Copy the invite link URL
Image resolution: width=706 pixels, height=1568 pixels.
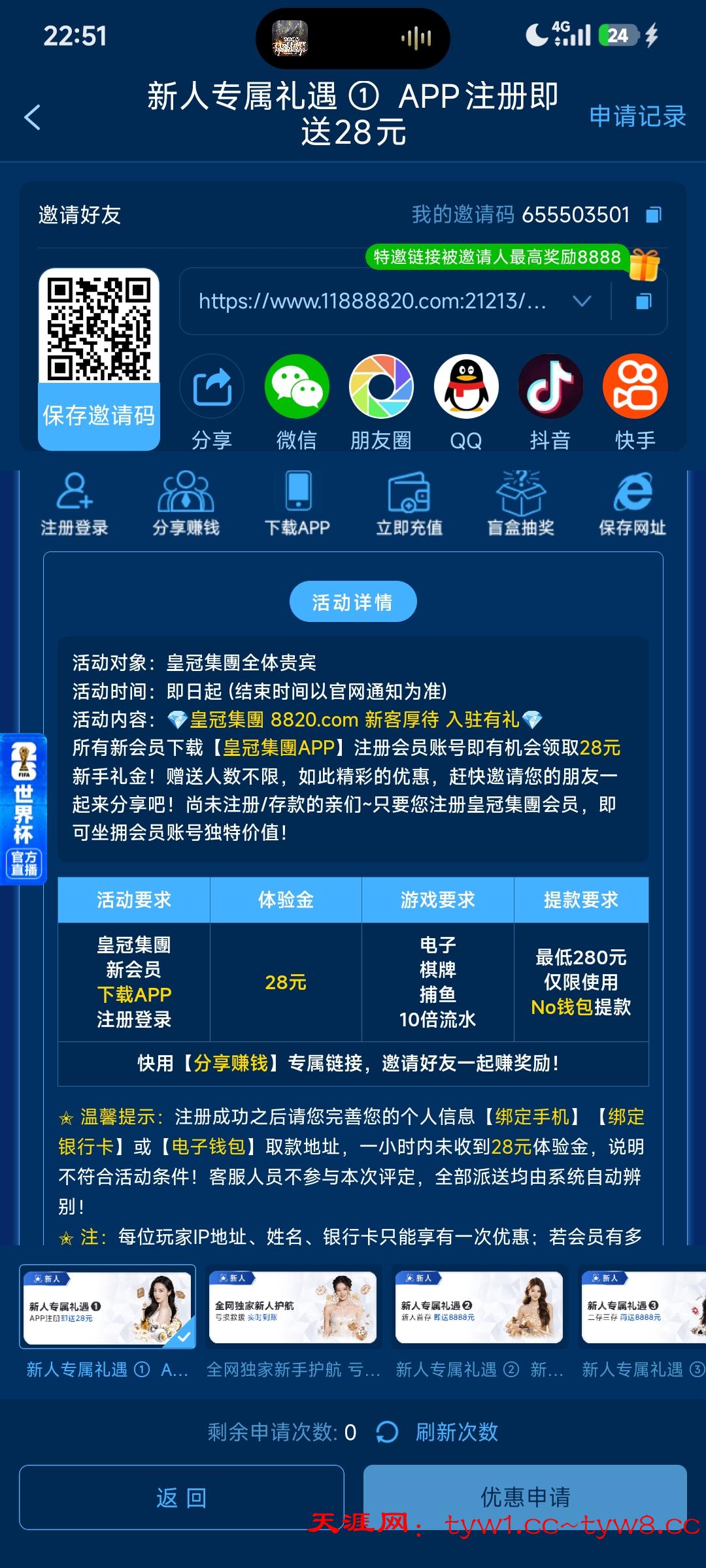643,301
